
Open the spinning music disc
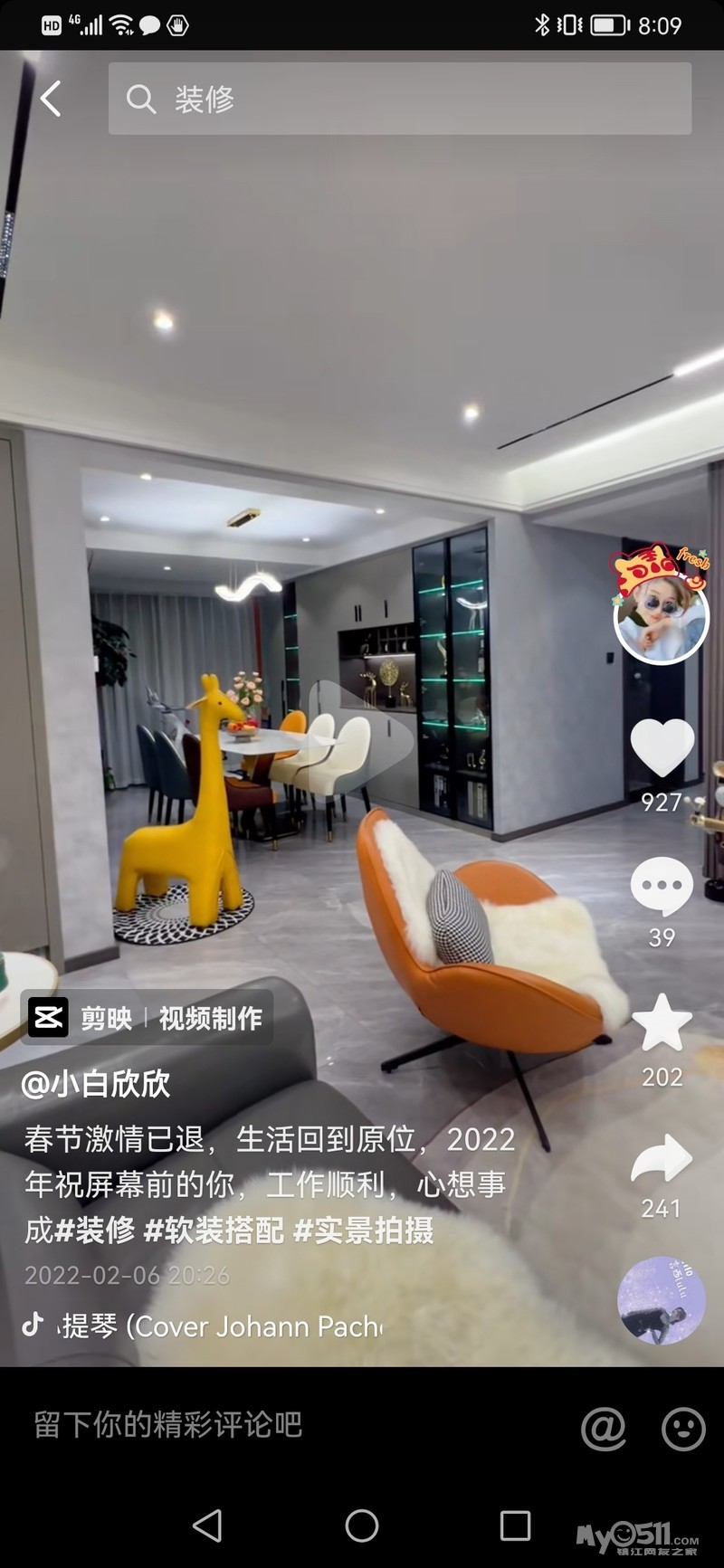point(662,1301)
